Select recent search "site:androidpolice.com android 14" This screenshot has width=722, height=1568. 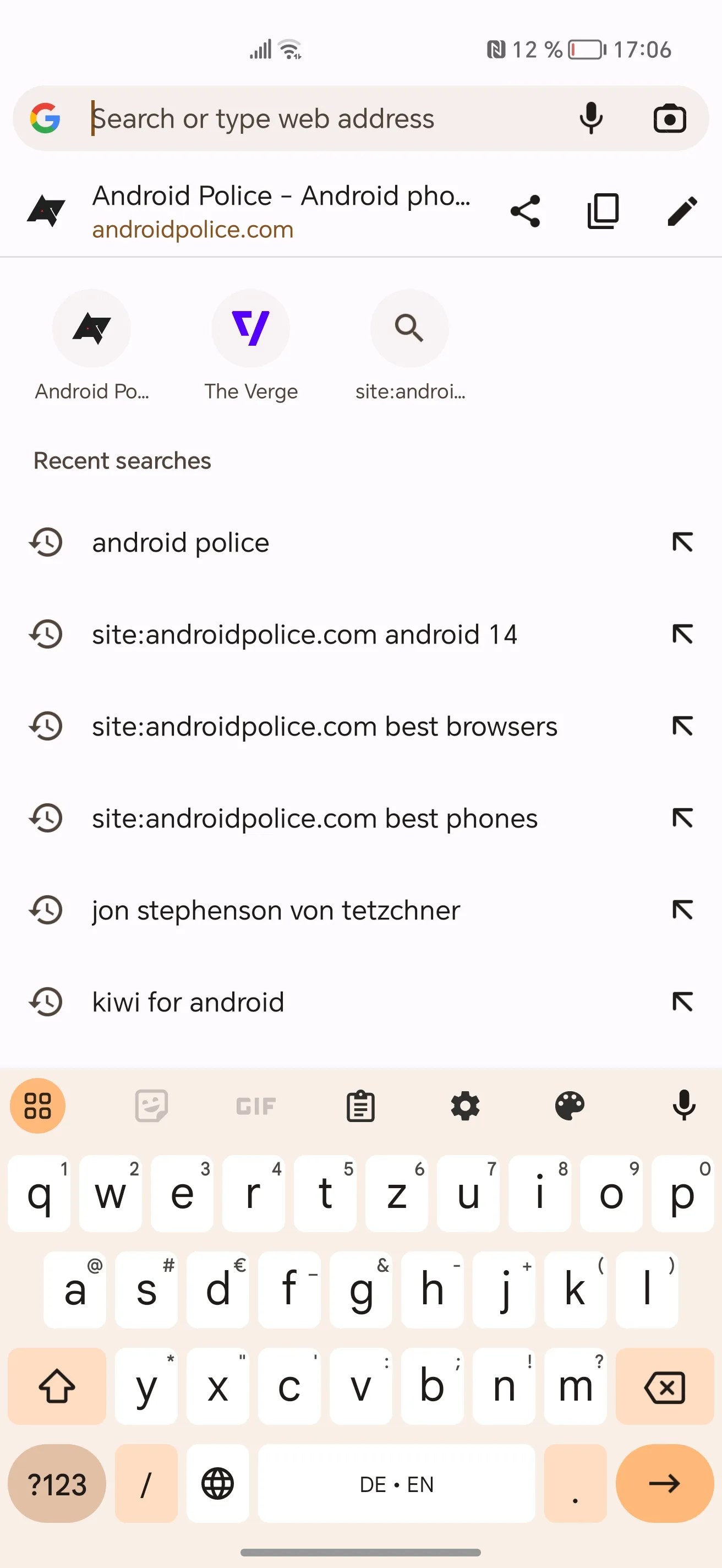click(304, 634)
